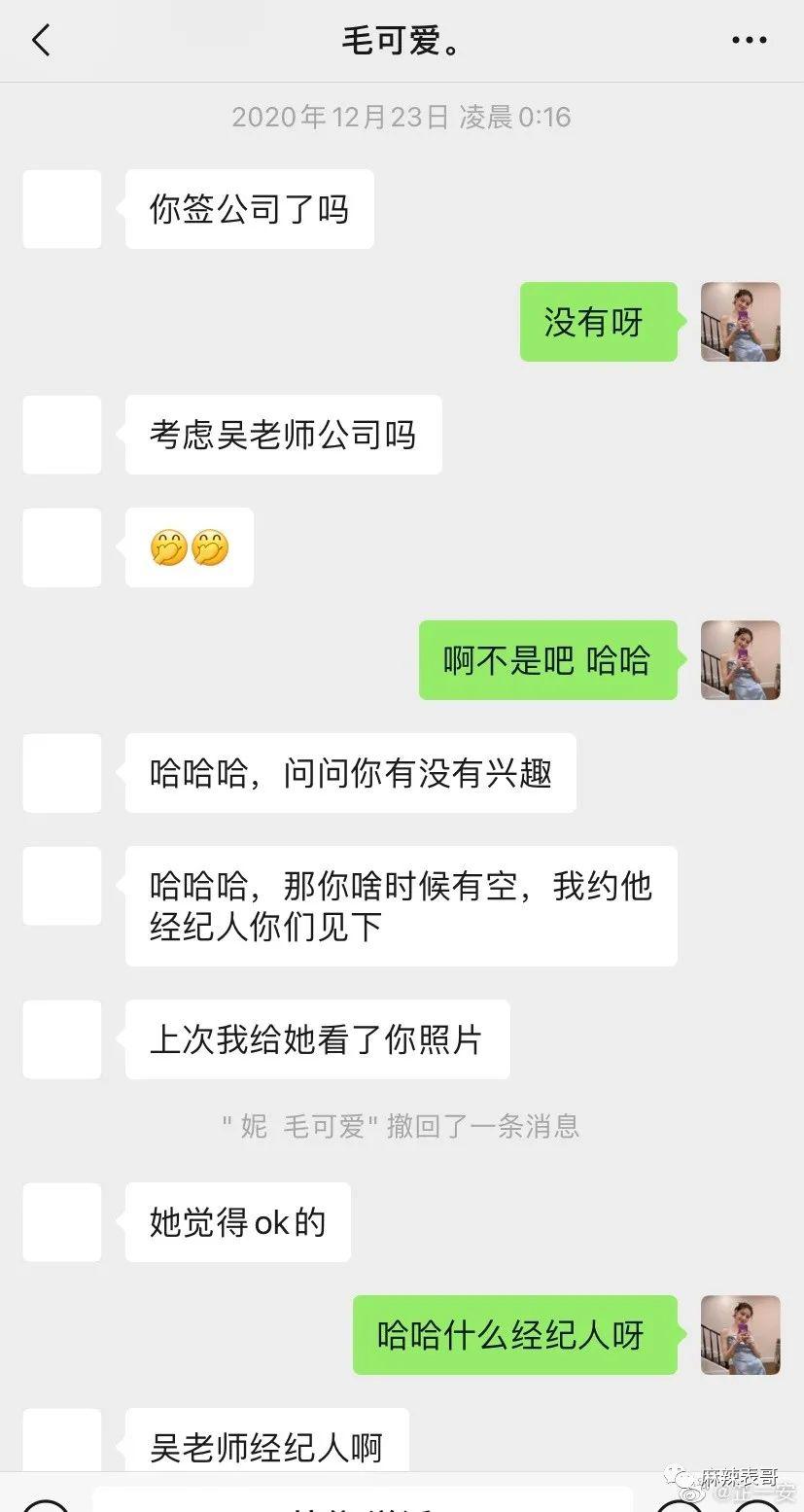This screenshot has width=804, height=1512.
Task: Go back to the chat list
Action: (41, 41)
